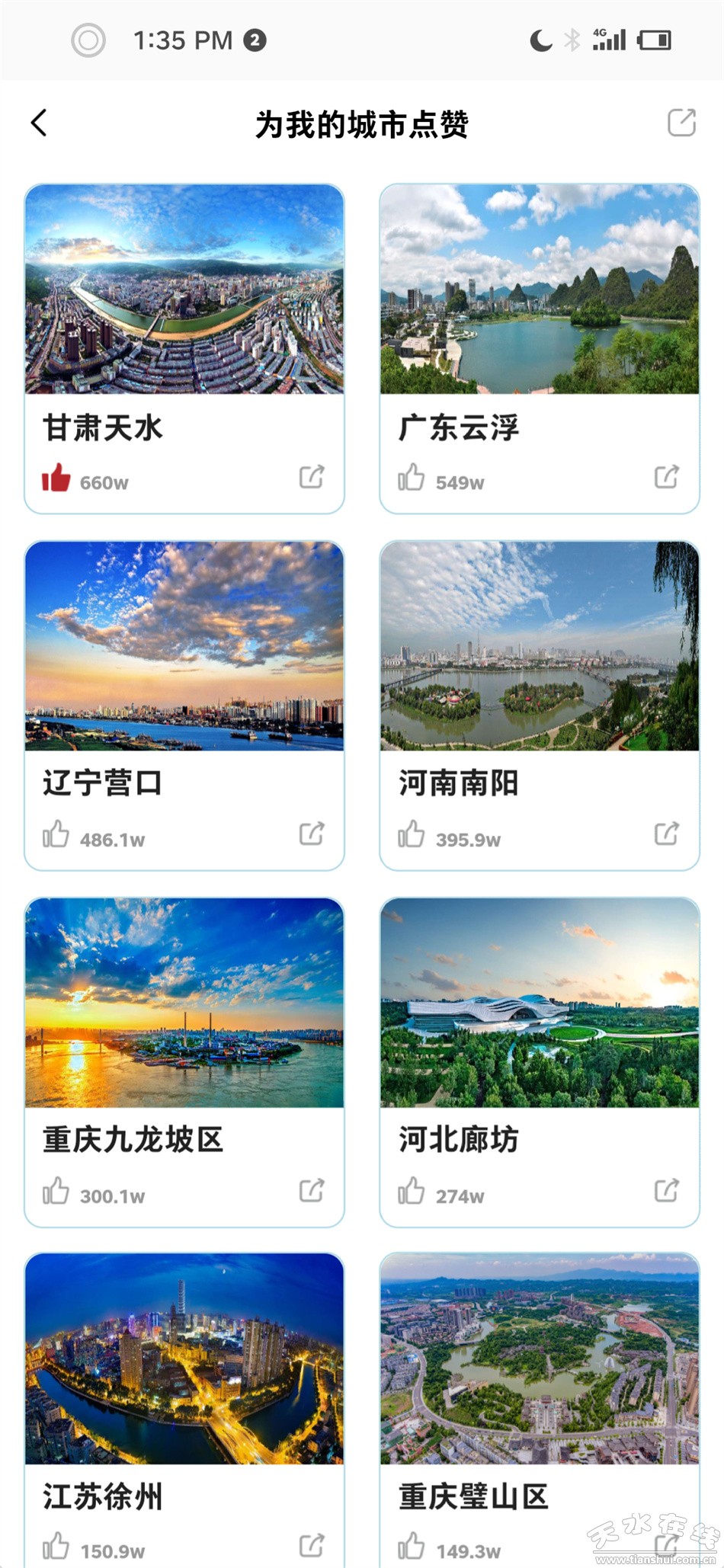Screen dimensions: 724x1568
Task: Like 河北廊坊 with its thumb icon
Action: 411,1191
